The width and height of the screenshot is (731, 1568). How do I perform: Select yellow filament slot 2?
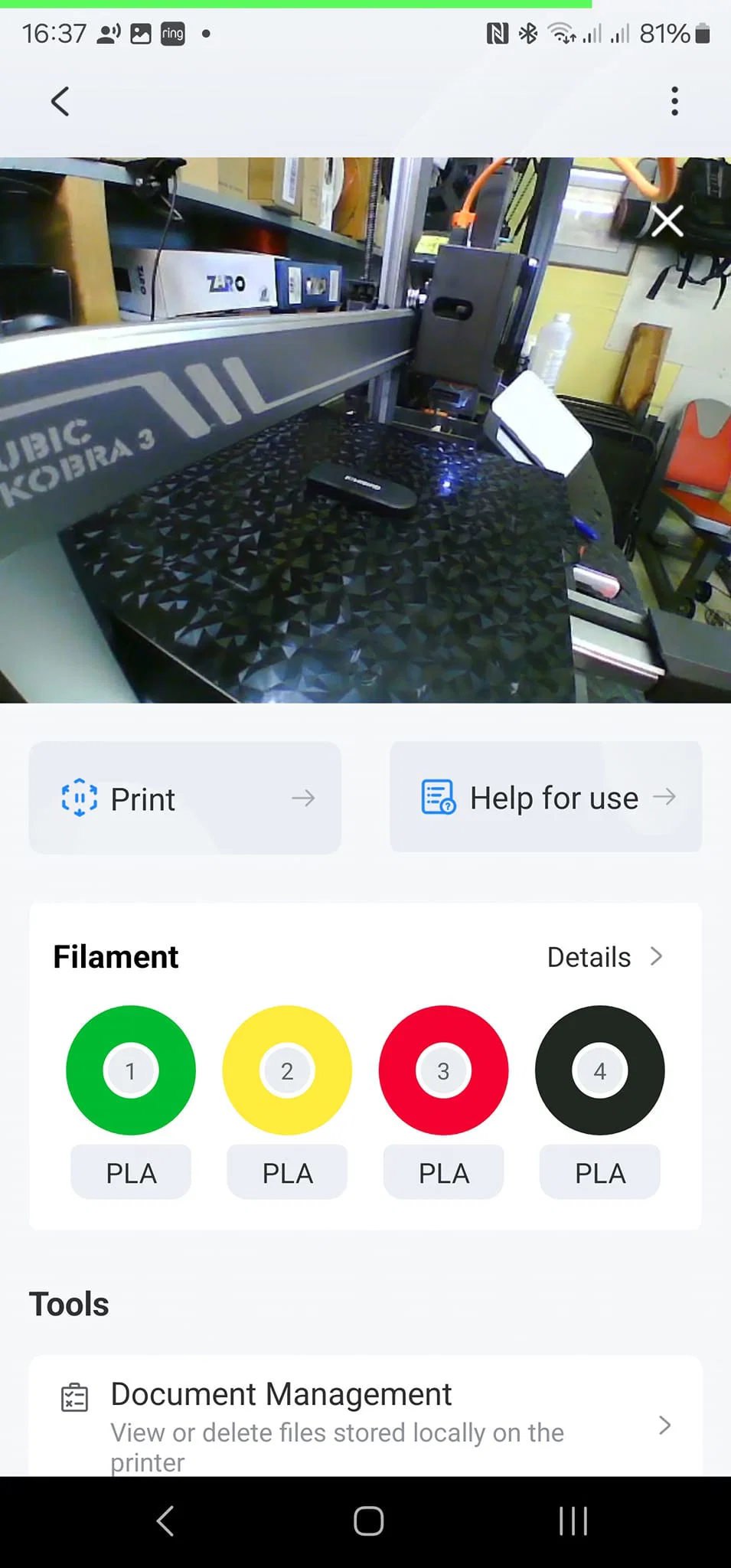(287, 1070)
